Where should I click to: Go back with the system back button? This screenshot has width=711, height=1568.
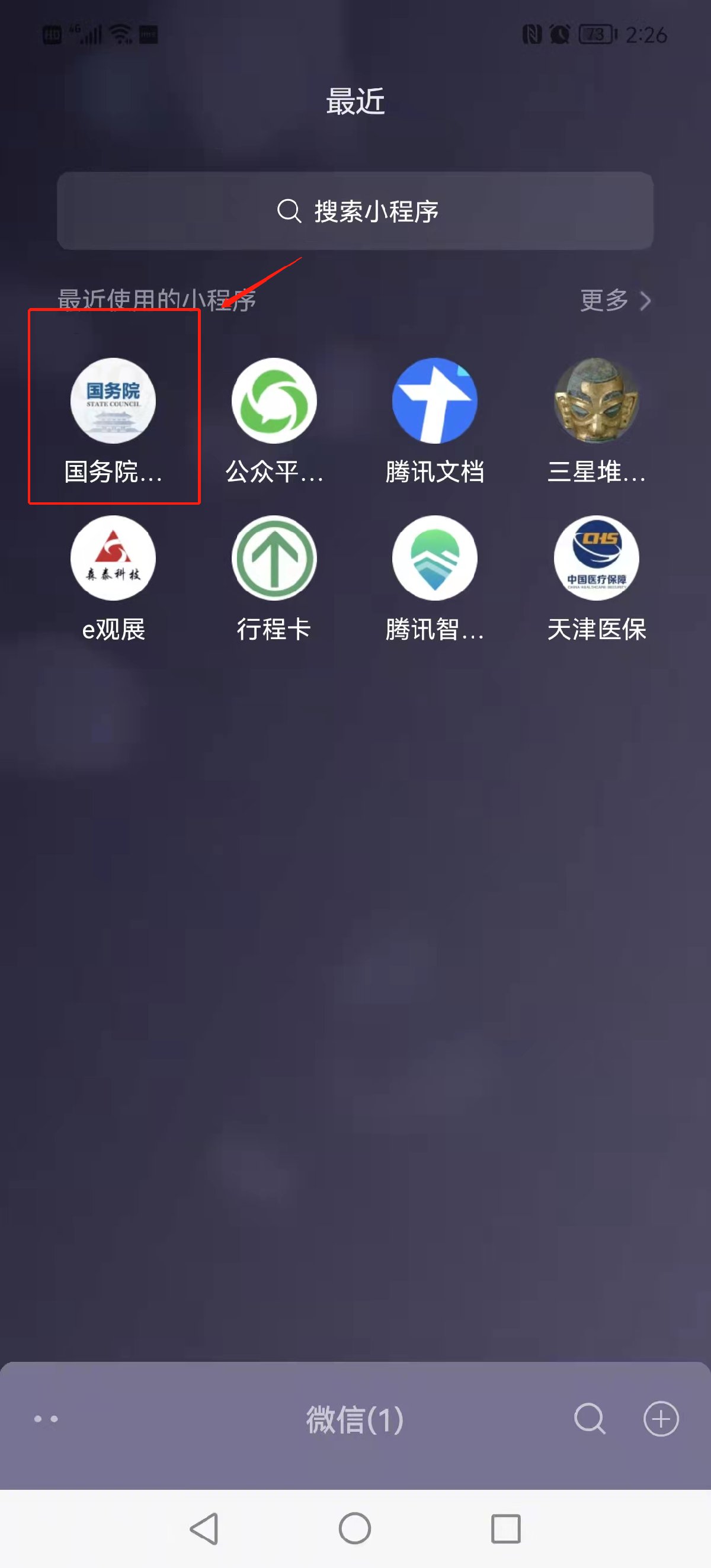[204, 1528]
